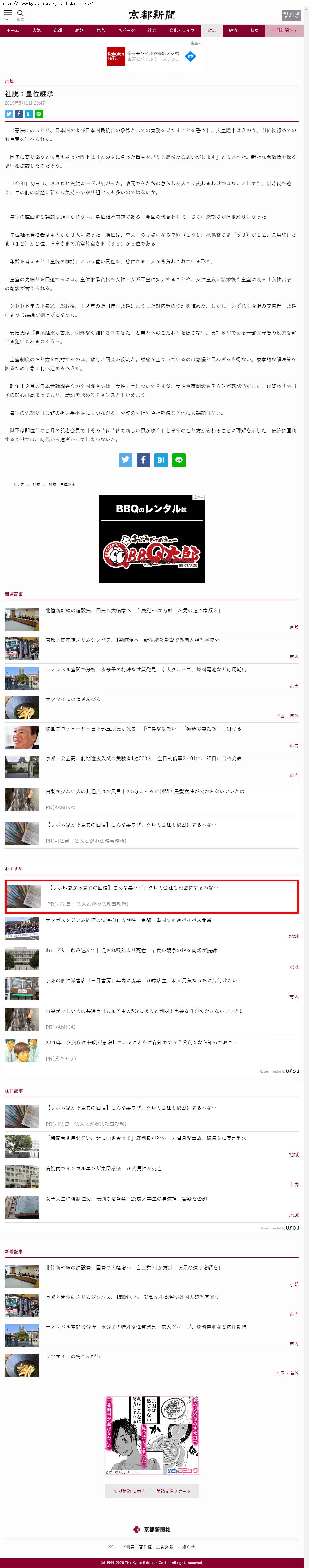The width and height of the screenshot is (309, 1568).
Task: Open the 京都新聞から tab
Action: pos(284,31)
